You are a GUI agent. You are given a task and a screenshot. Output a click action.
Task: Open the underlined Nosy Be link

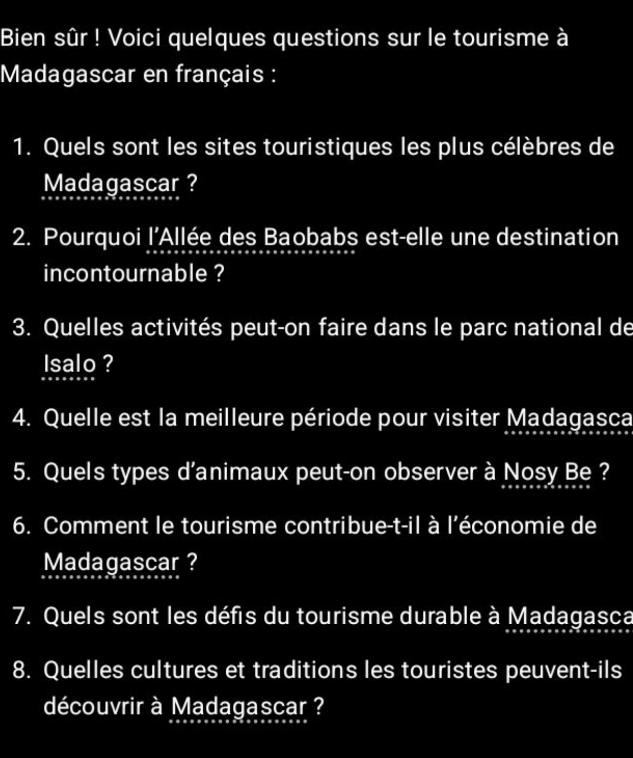(547, 472)
